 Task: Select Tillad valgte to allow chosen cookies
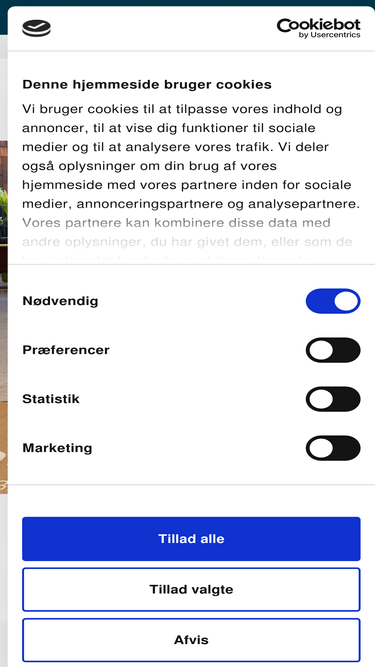[191, 590]
